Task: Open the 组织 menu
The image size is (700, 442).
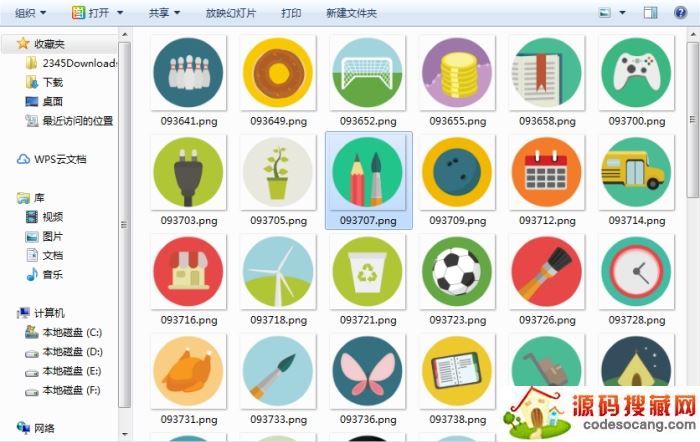Action: coord(32,13)
